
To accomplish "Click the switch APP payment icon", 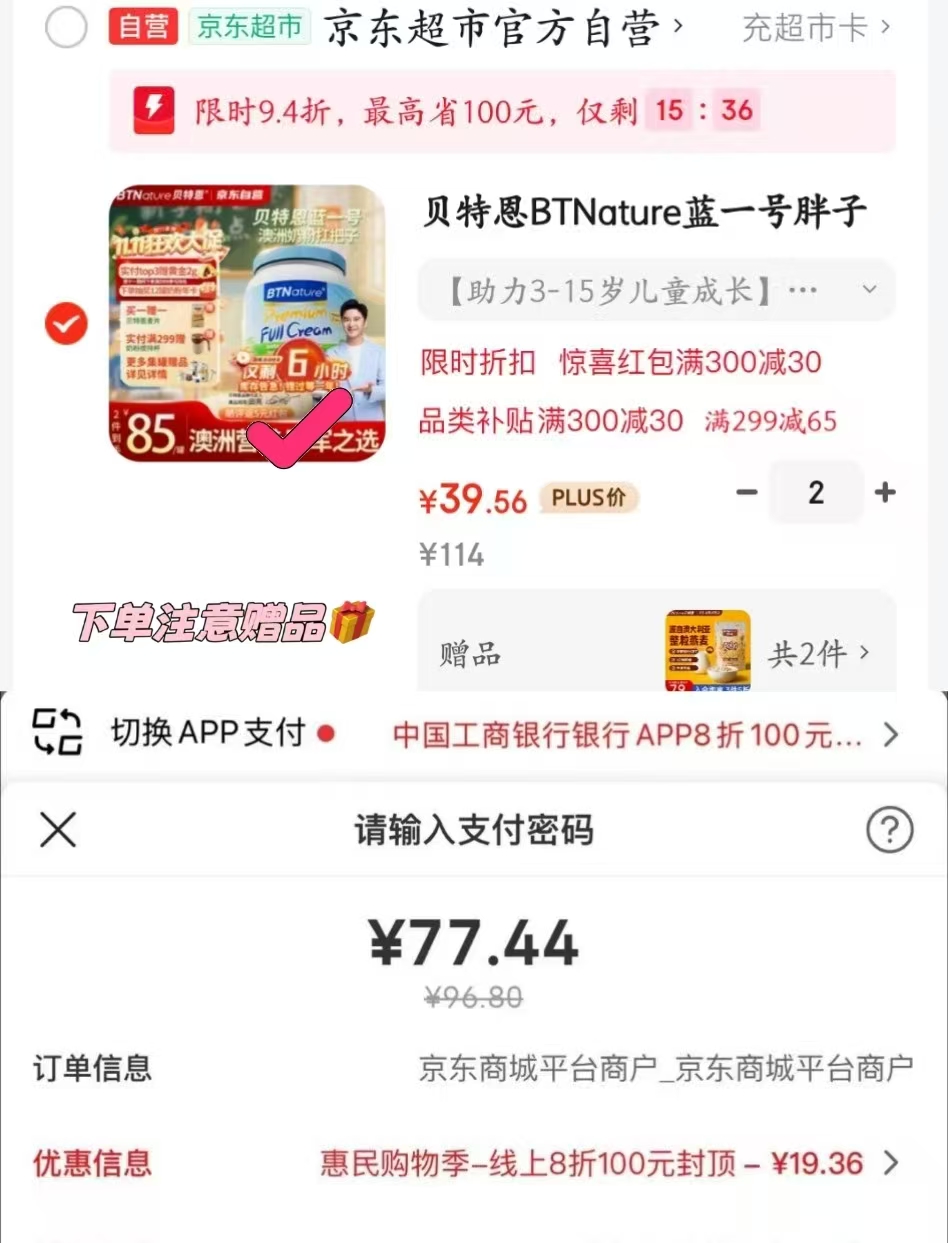I will point(55,733).
